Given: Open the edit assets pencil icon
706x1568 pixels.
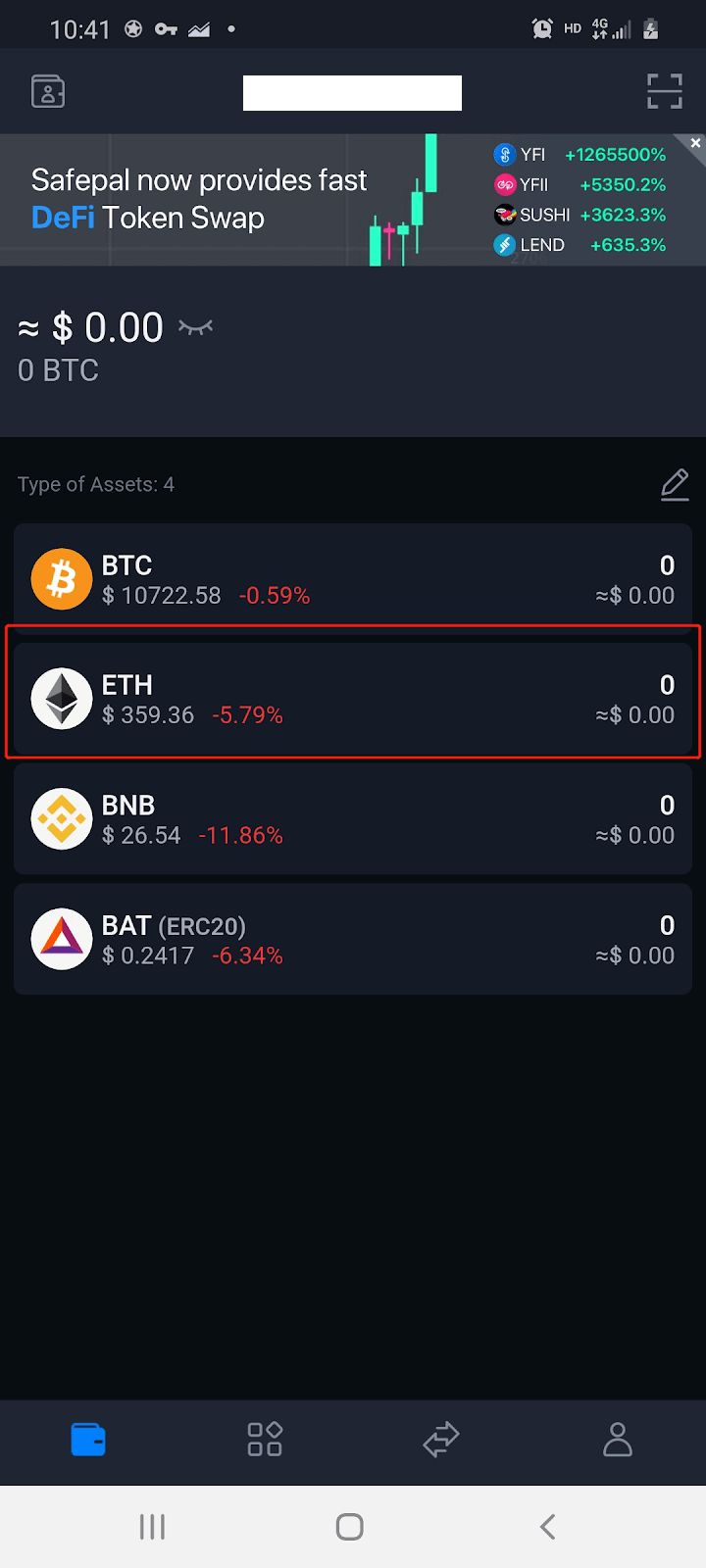Looking at the screenshot, I should (x=675, y=484).
